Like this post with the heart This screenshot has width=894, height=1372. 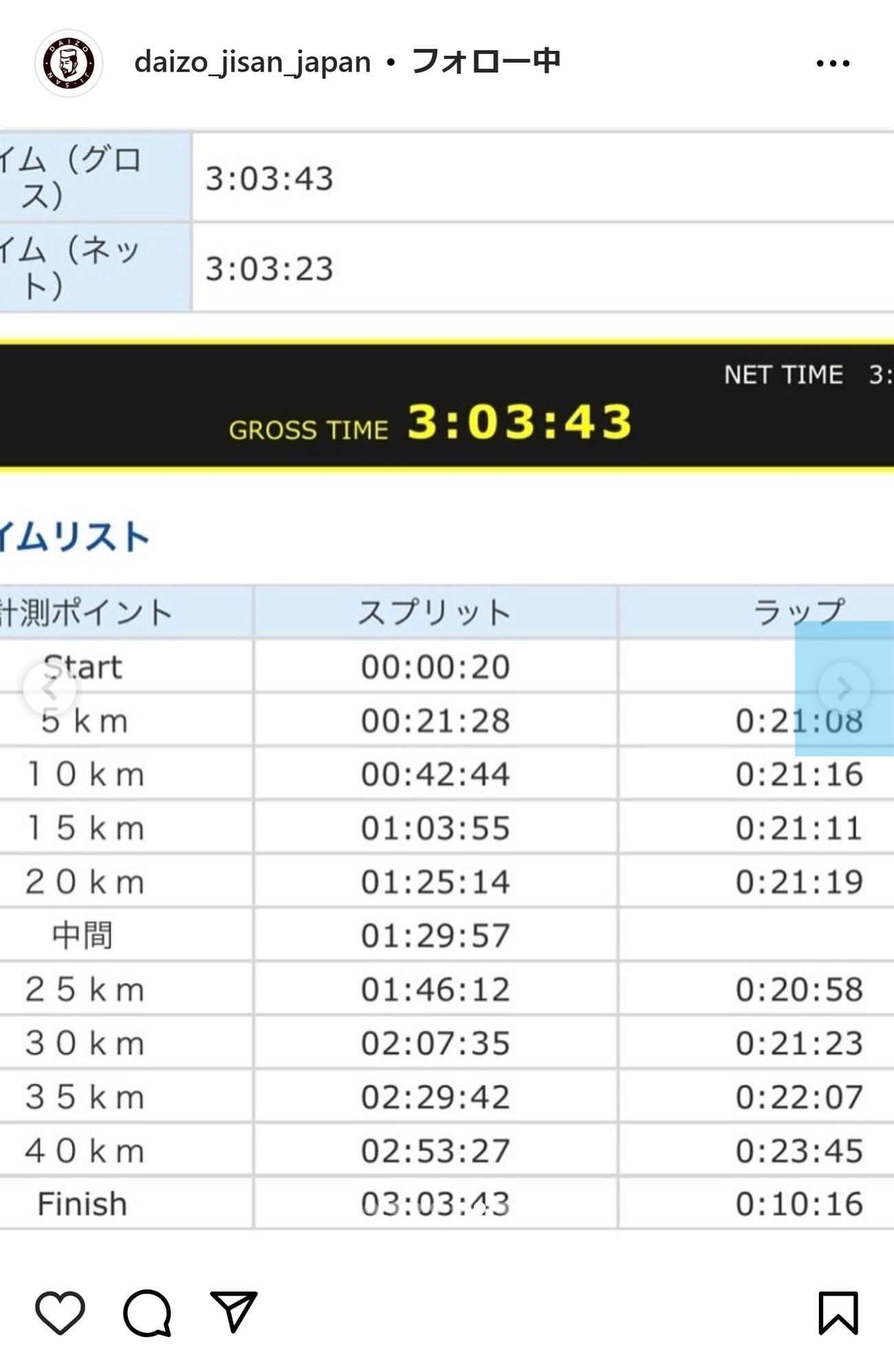pos(60,1312)
